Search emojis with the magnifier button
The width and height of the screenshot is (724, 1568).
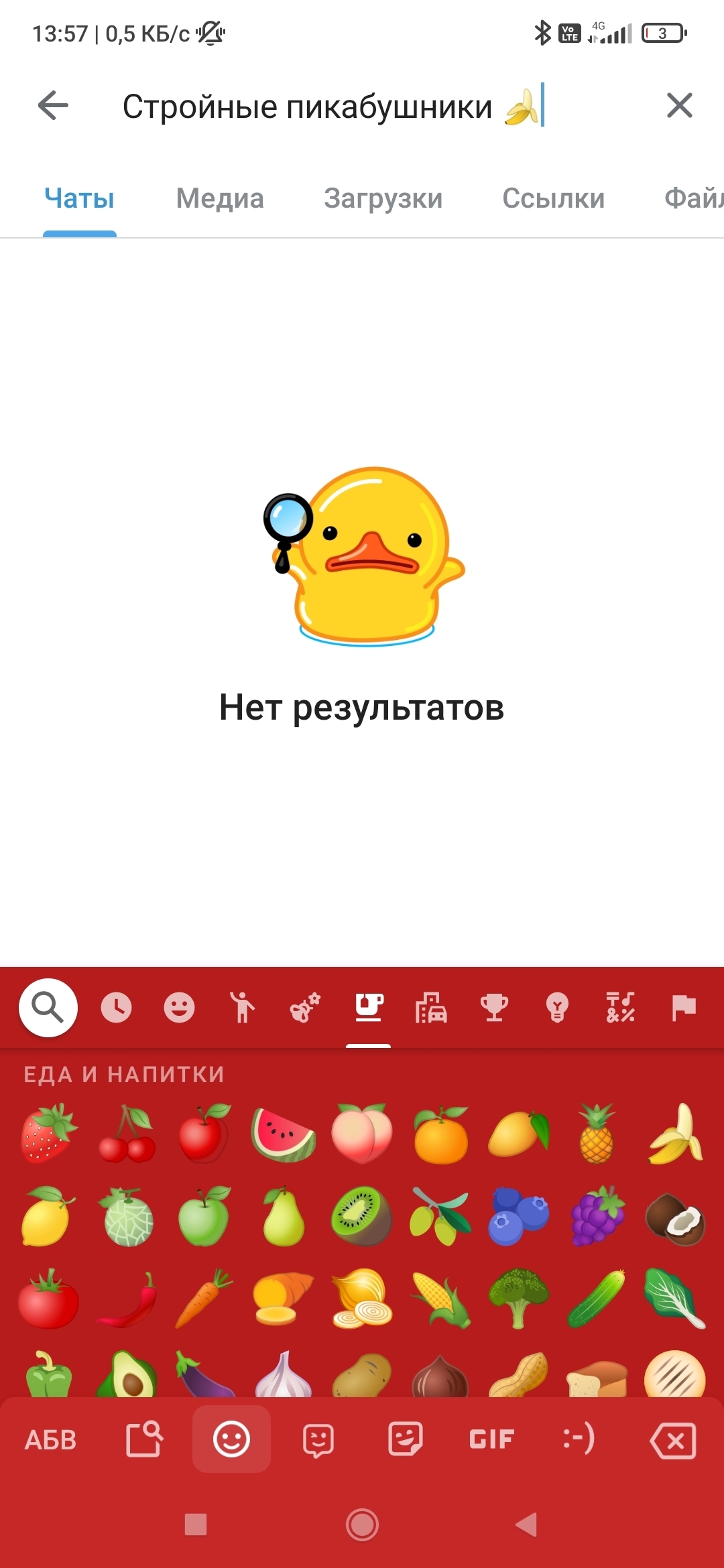pos(48,1008)
